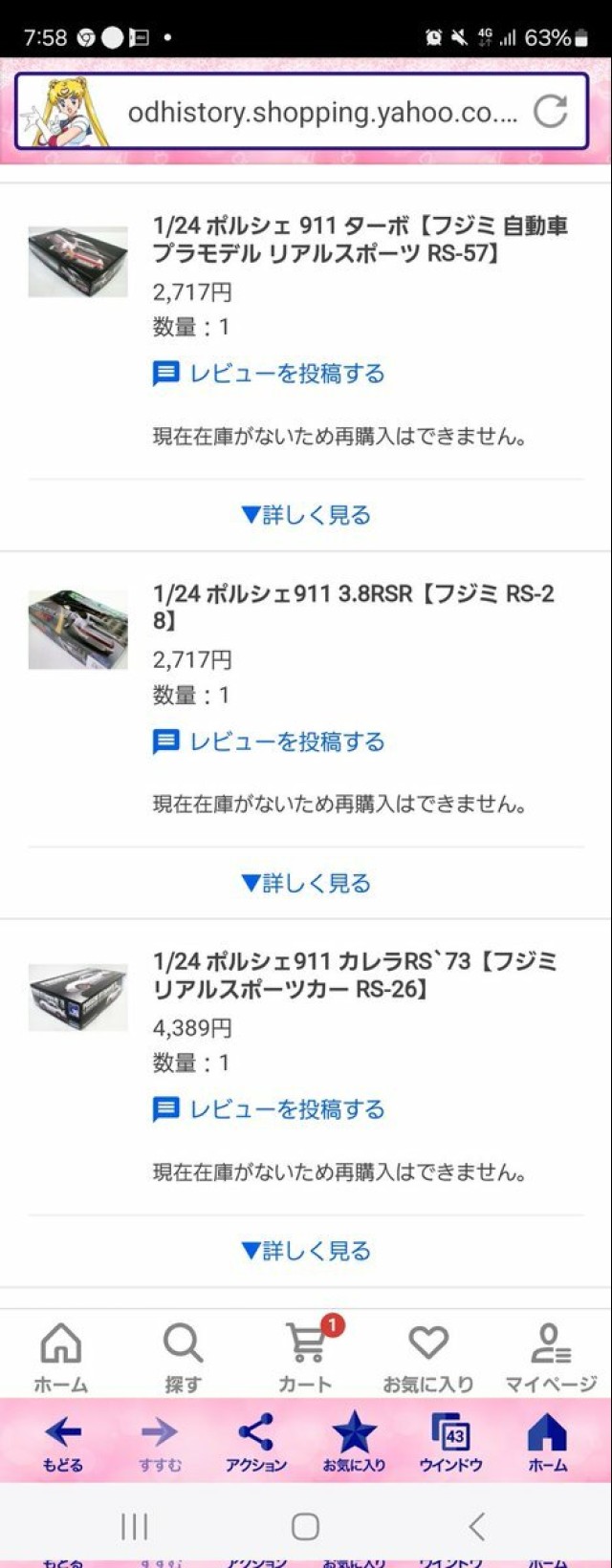The width and height of the screenshot is (612, 1568).
Task: Open the browser アクション share menu
Action: (x=255, y=1441)
